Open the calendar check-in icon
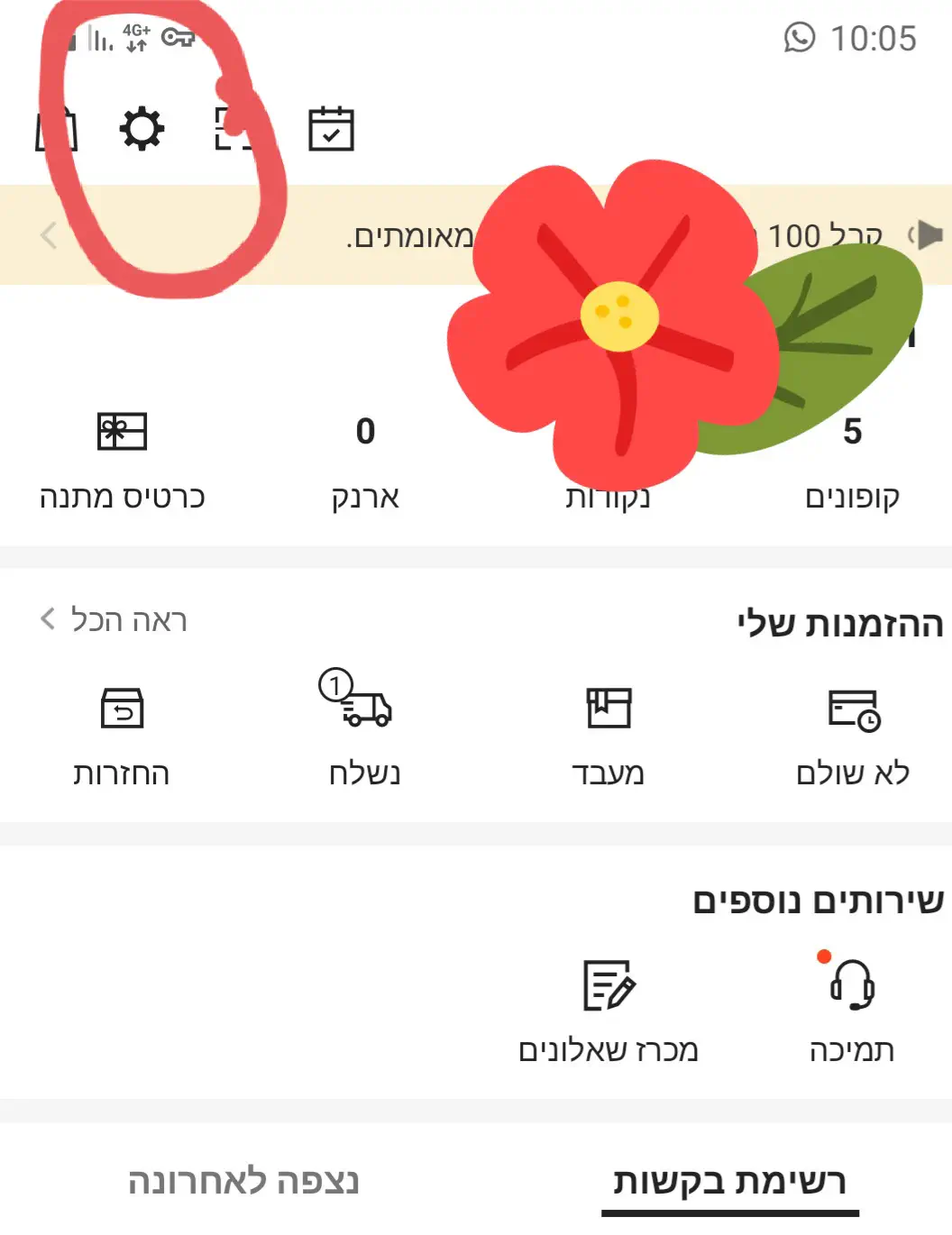 pos(331,129)
